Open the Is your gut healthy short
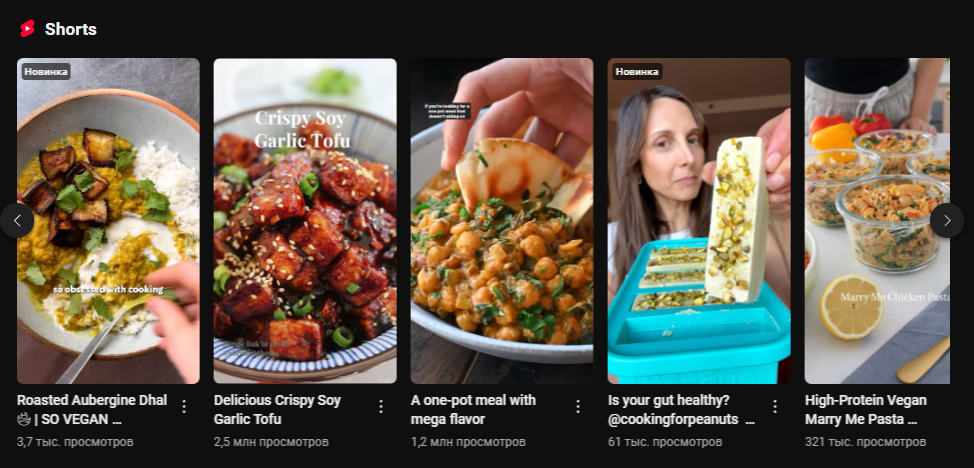Screen dimensions: 974x468 699,221
